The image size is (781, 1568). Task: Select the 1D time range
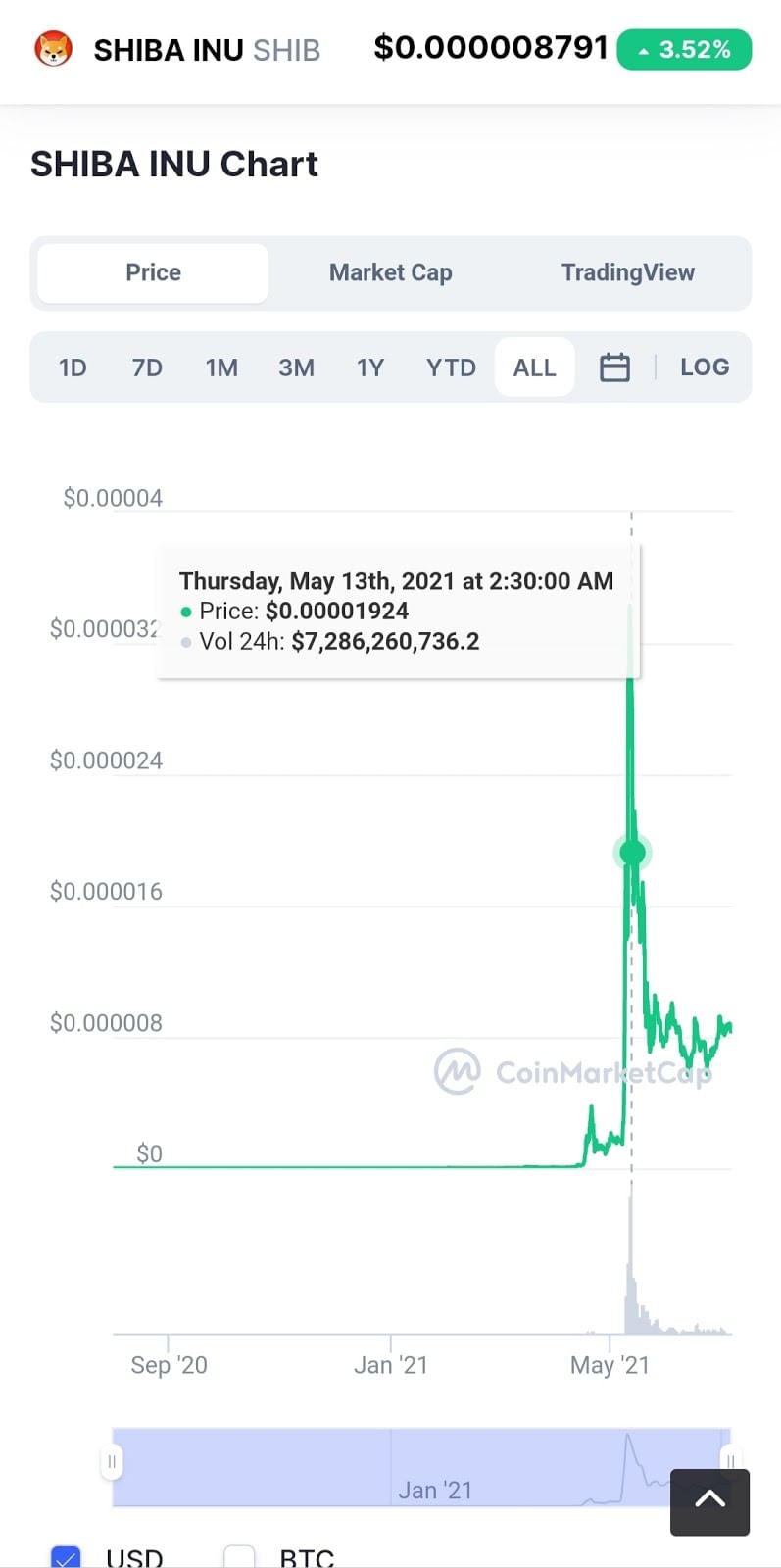(72, 367)
